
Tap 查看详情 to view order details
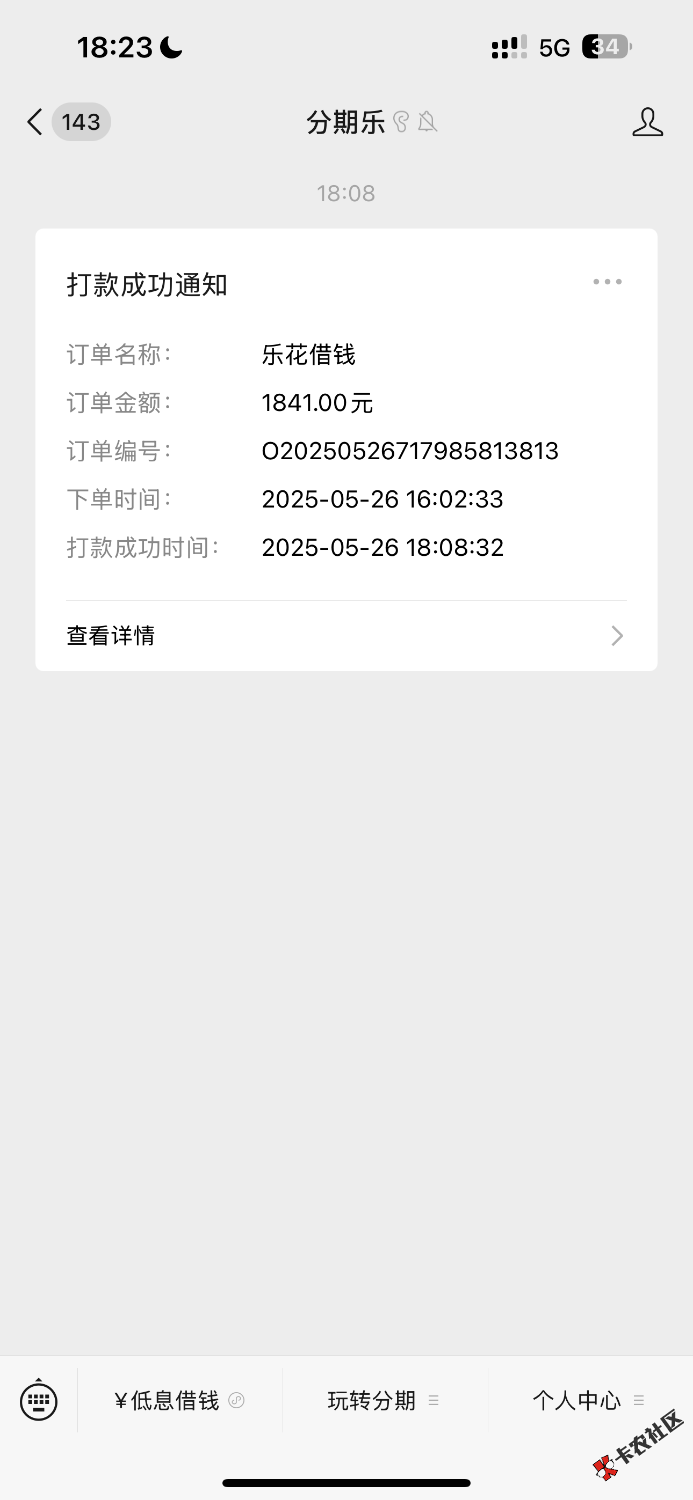point(346,636)
